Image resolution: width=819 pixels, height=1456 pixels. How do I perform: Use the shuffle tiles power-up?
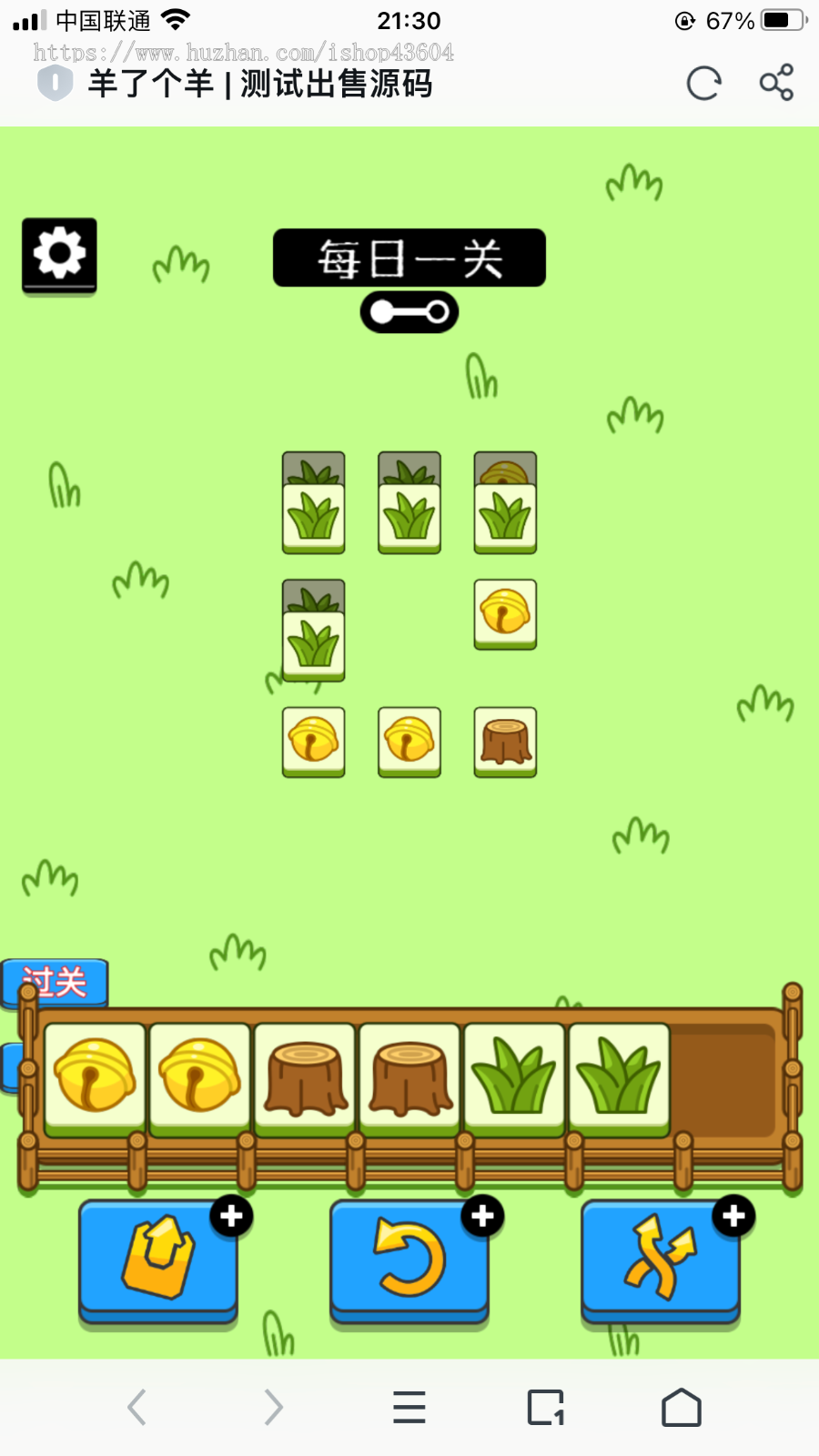(661, 1258)
